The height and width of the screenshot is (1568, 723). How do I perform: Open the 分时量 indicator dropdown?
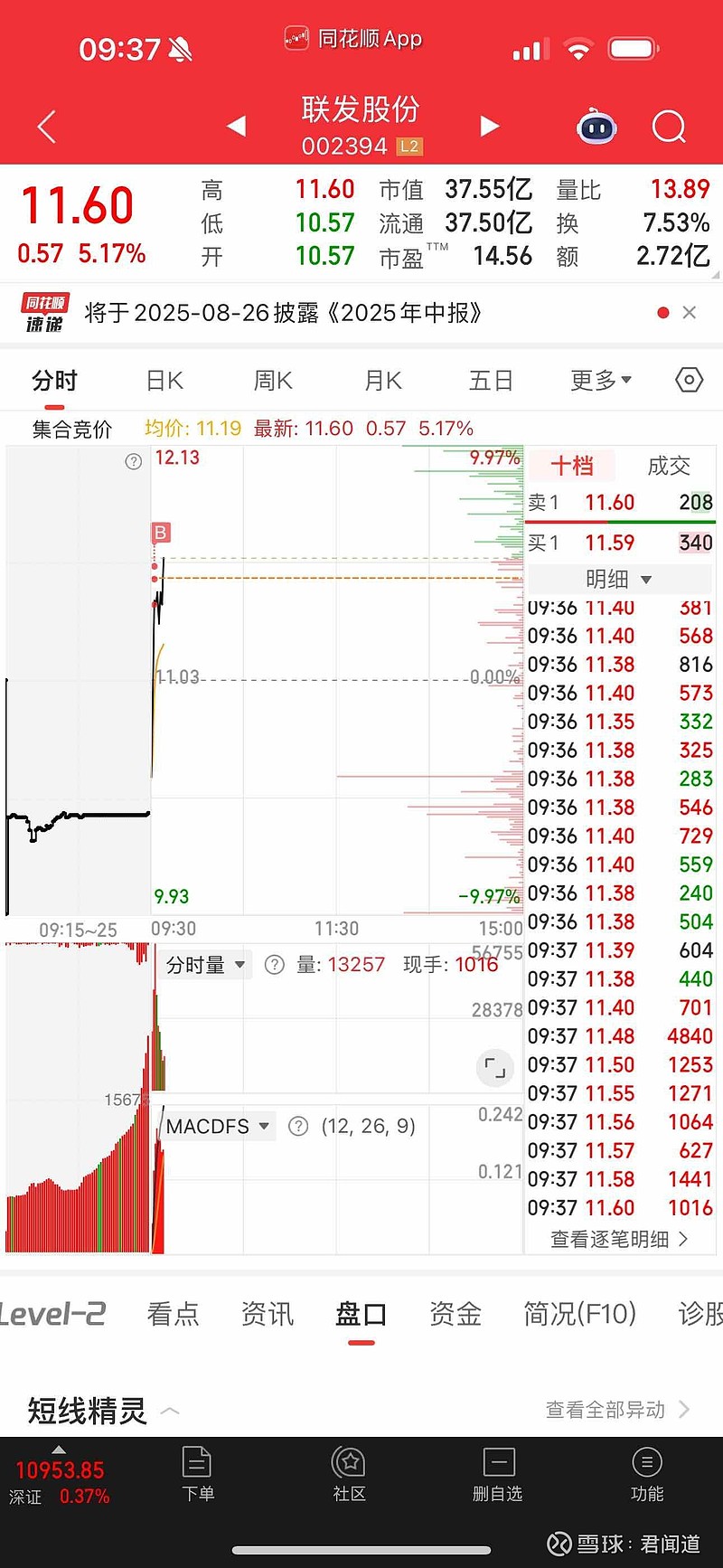click(205, 965)
